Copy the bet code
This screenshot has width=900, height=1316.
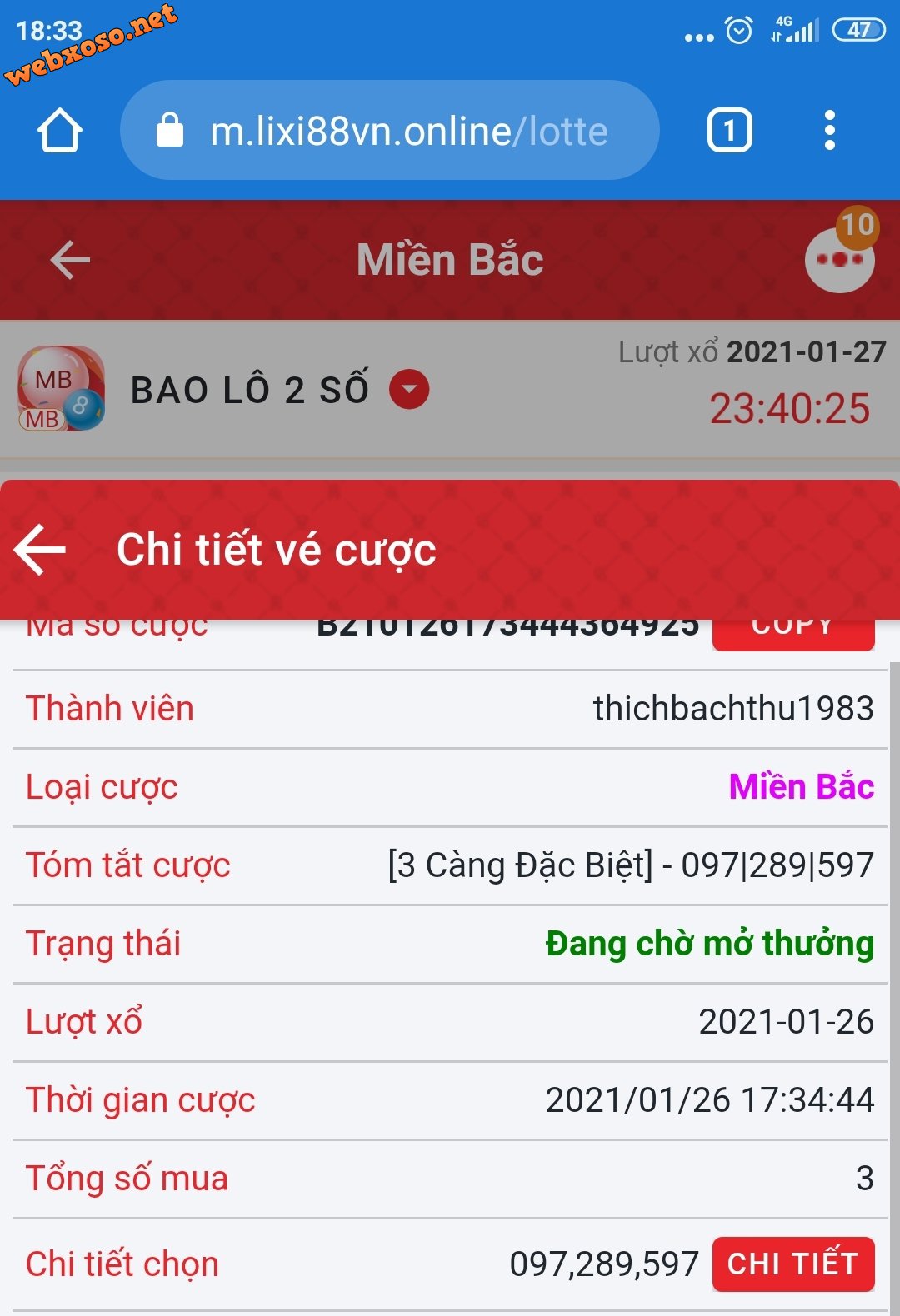point(792,632)
